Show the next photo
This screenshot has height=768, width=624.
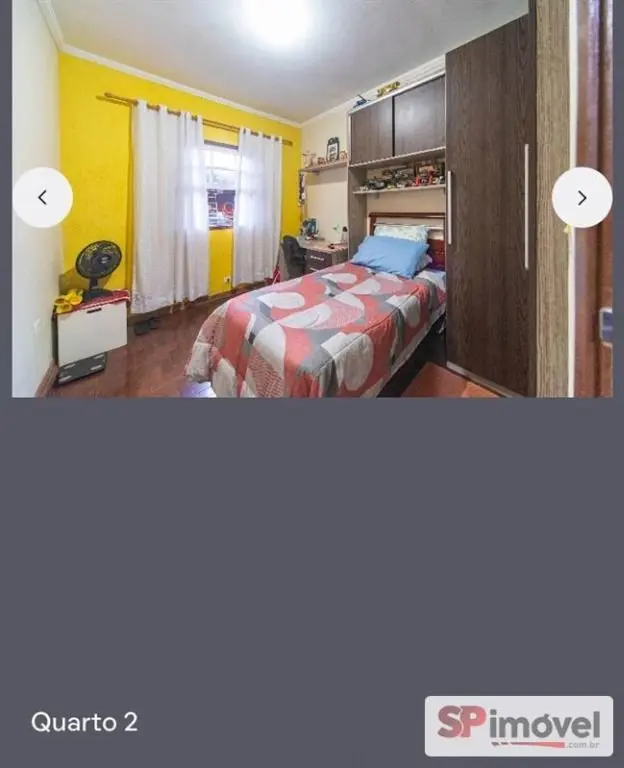pos(581,197)
